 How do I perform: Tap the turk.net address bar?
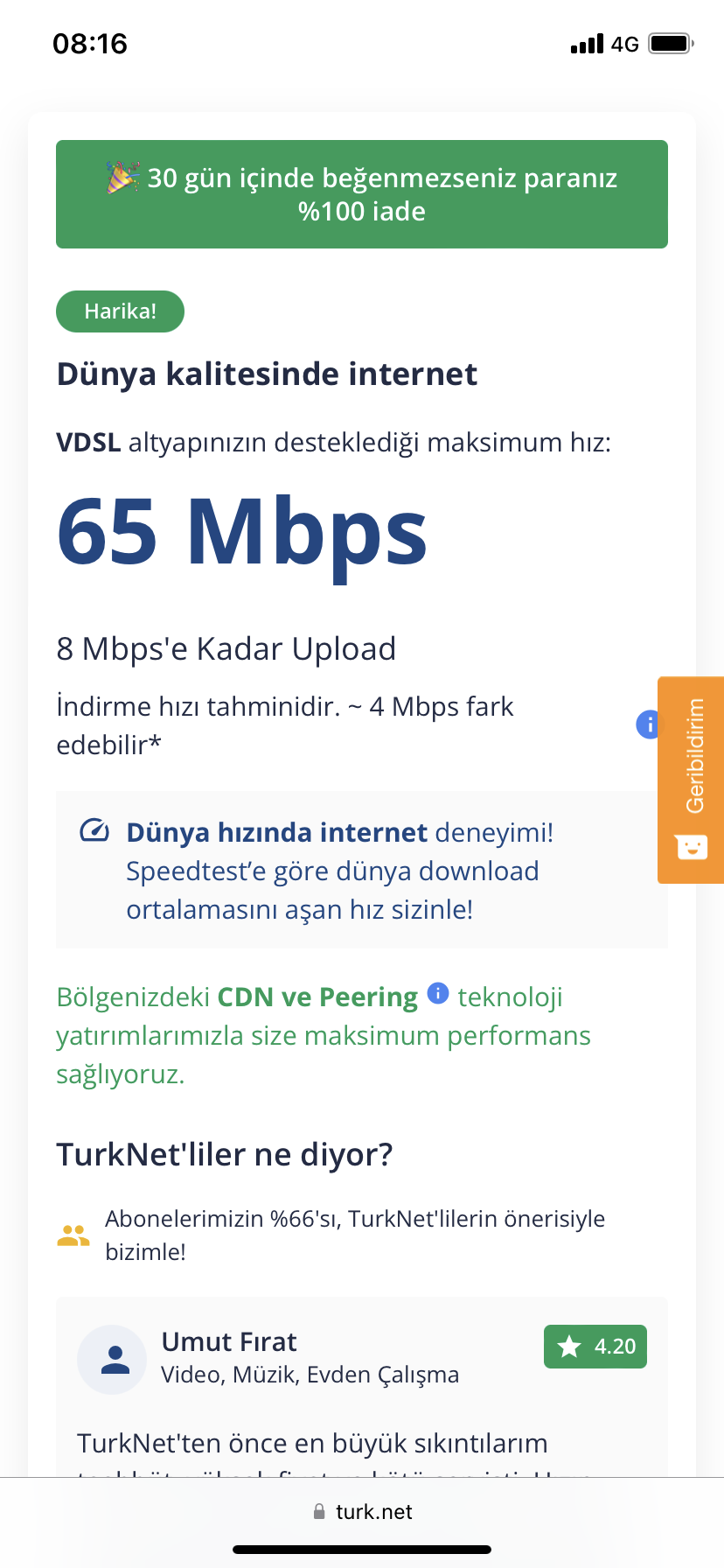tap(362, 1511)
